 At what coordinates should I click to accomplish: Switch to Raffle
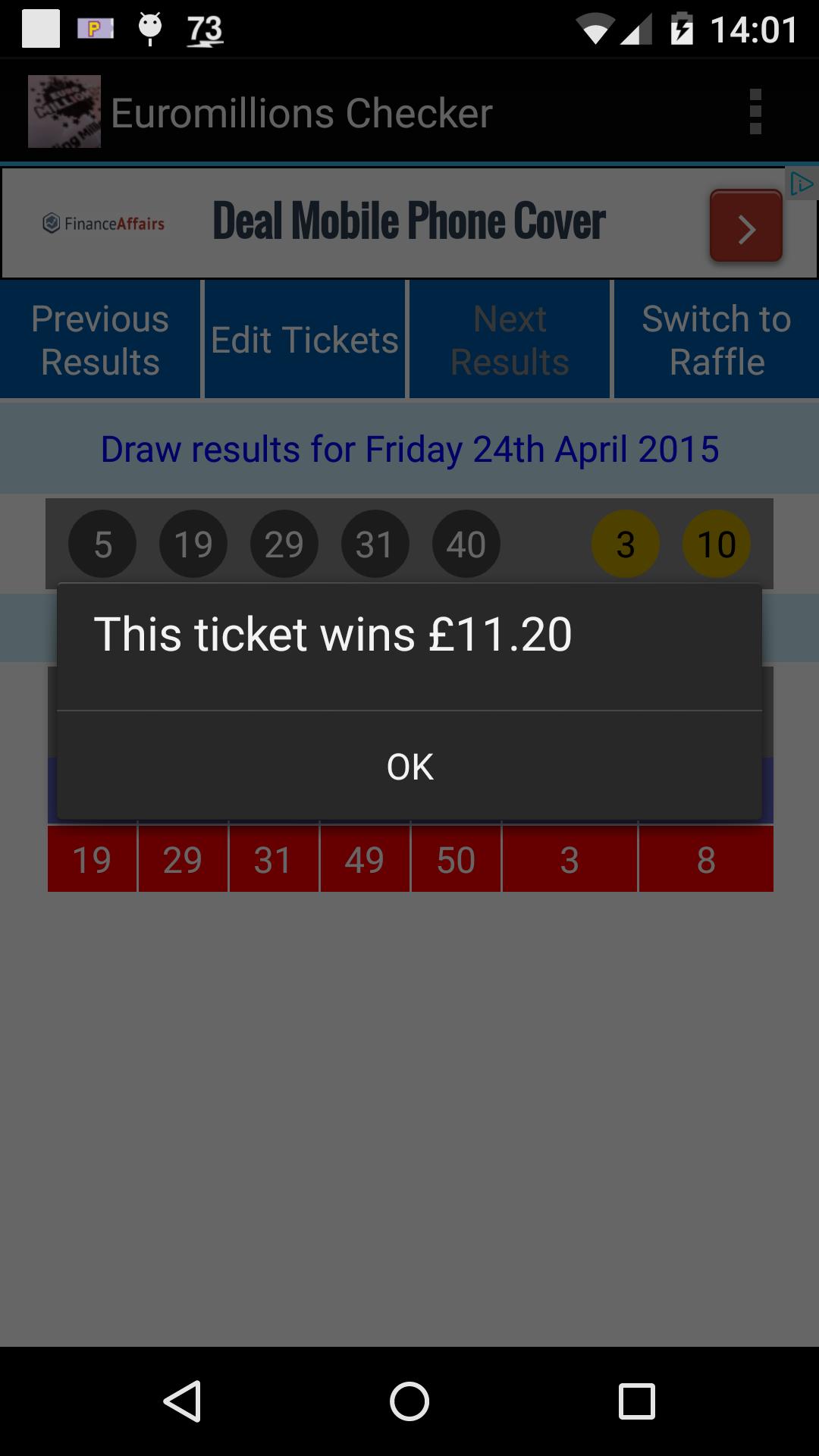click(716, 340)
